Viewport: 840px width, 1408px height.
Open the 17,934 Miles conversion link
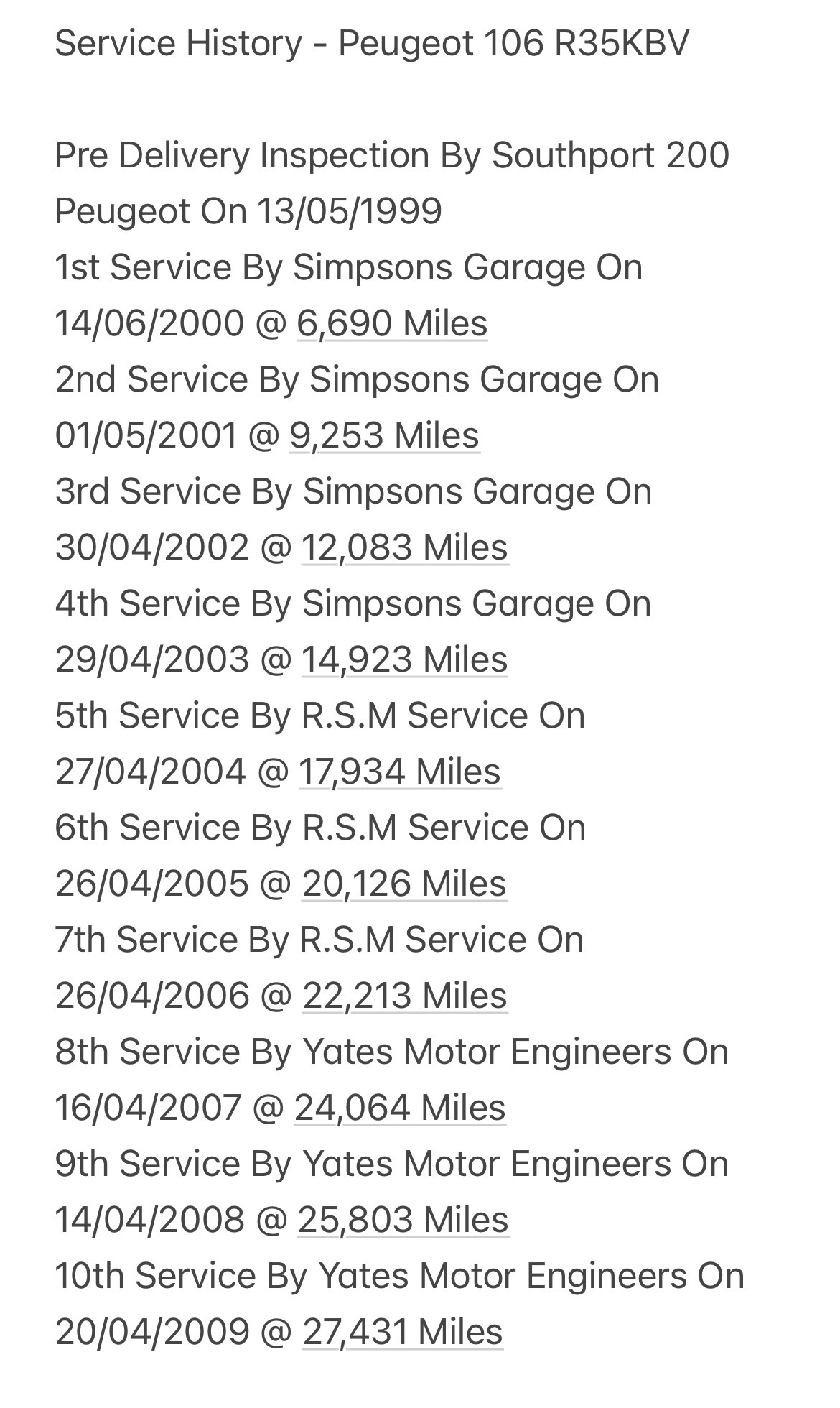tap(400, 772)
